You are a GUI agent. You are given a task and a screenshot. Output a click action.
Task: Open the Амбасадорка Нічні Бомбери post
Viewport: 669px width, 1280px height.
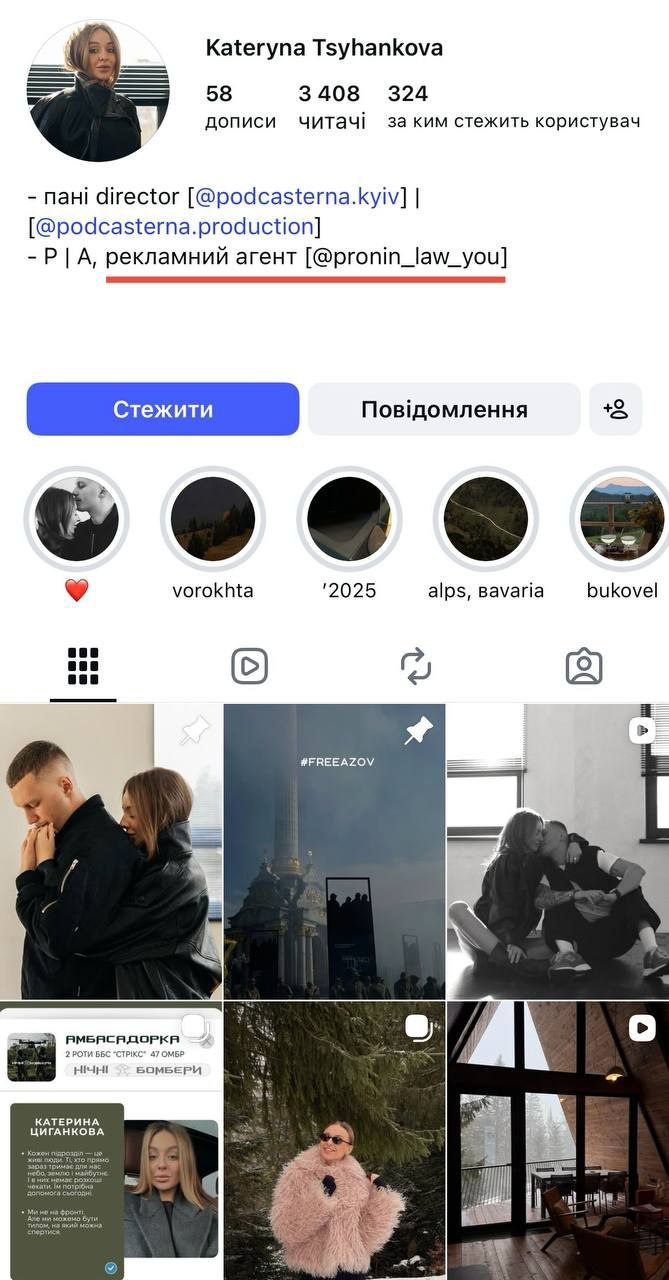coord(111,1141)
